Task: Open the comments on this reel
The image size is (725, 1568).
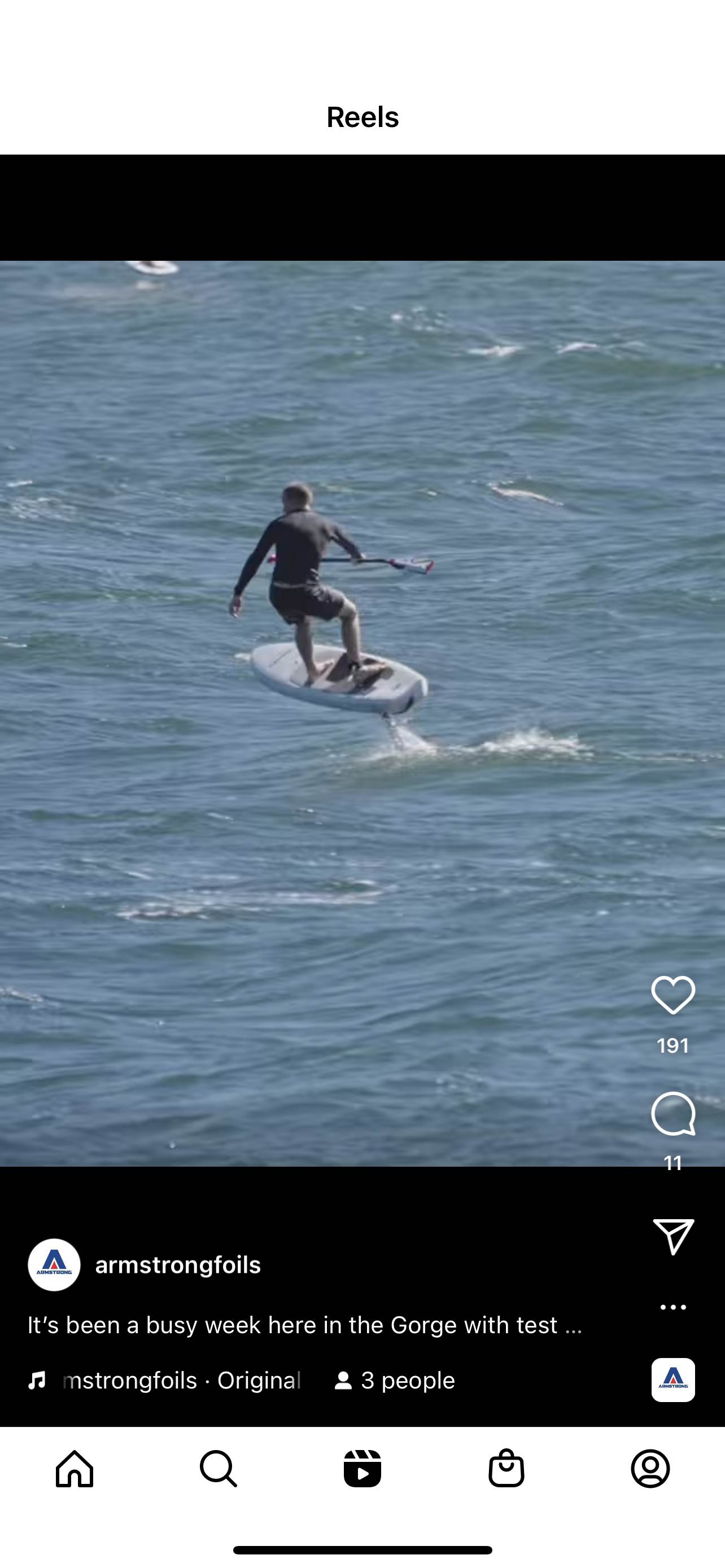Action: point(672,1113)
